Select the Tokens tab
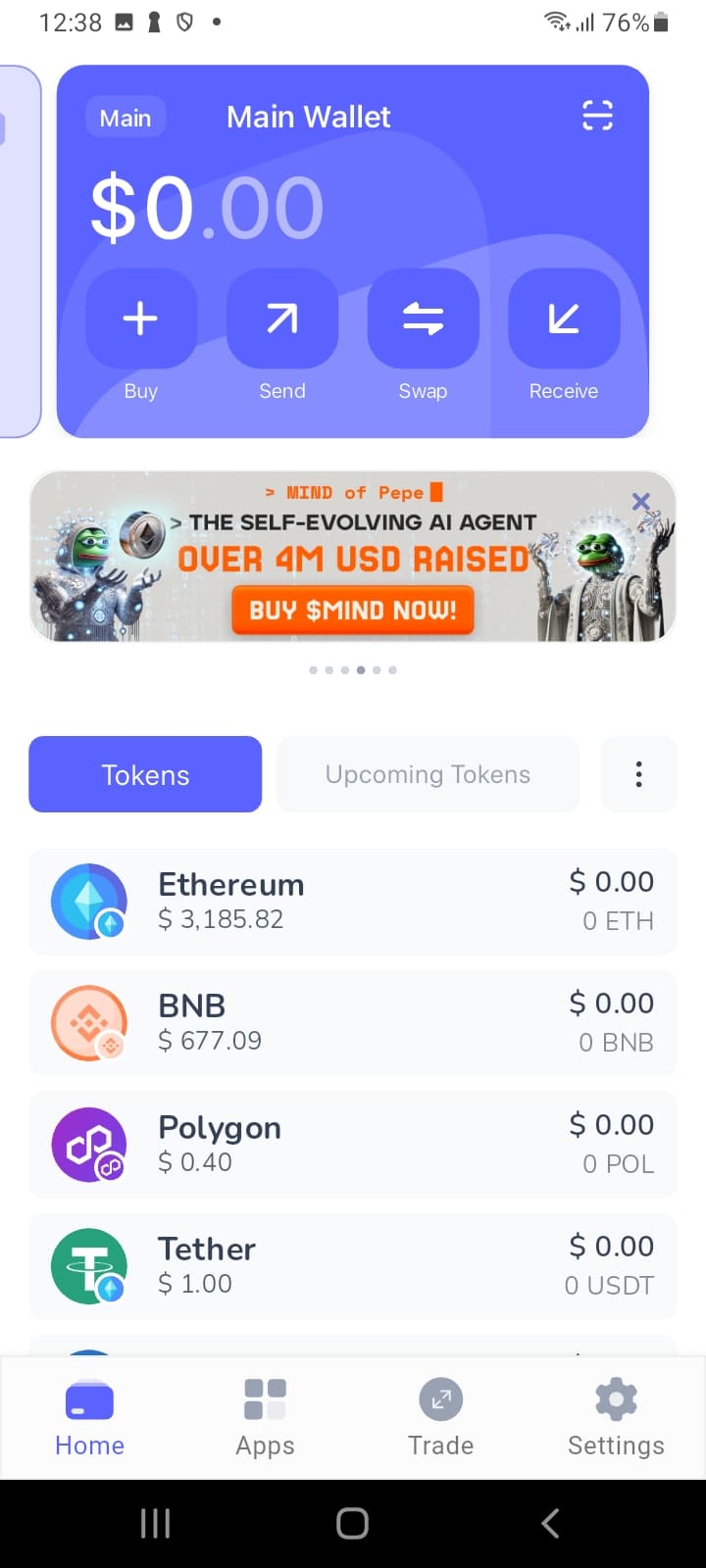Image resolution: width=706 pixels, height=1568 pixels. 145,774
